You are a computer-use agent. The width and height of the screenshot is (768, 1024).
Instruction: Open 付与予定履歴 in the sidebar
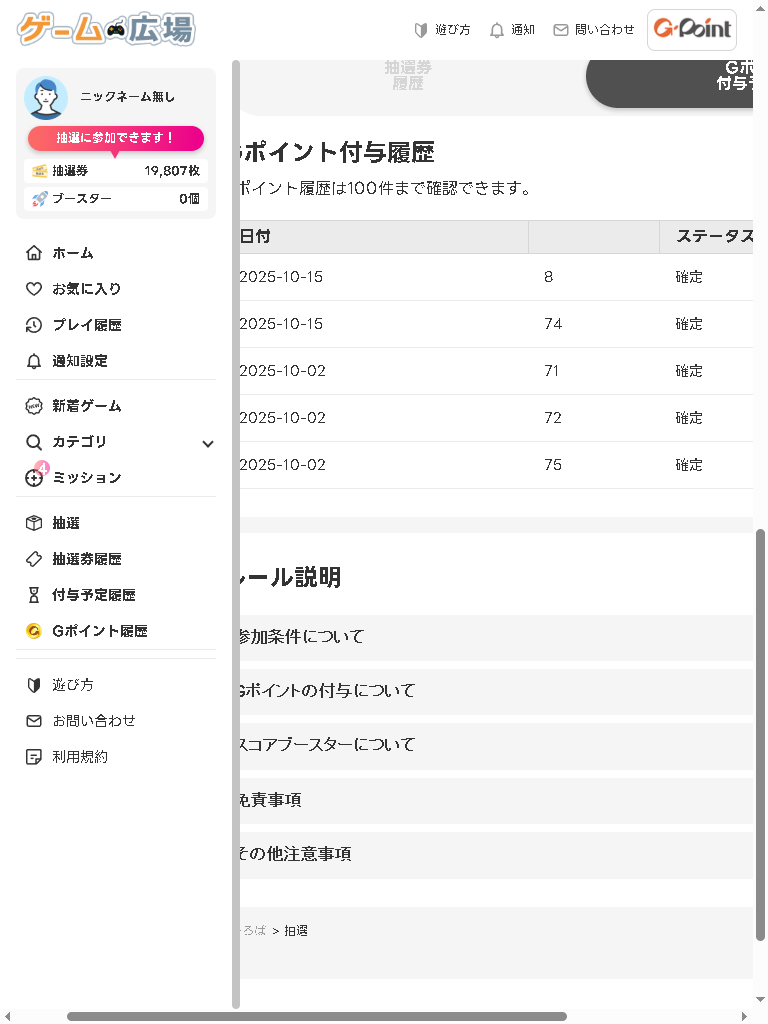pos(93,595)
